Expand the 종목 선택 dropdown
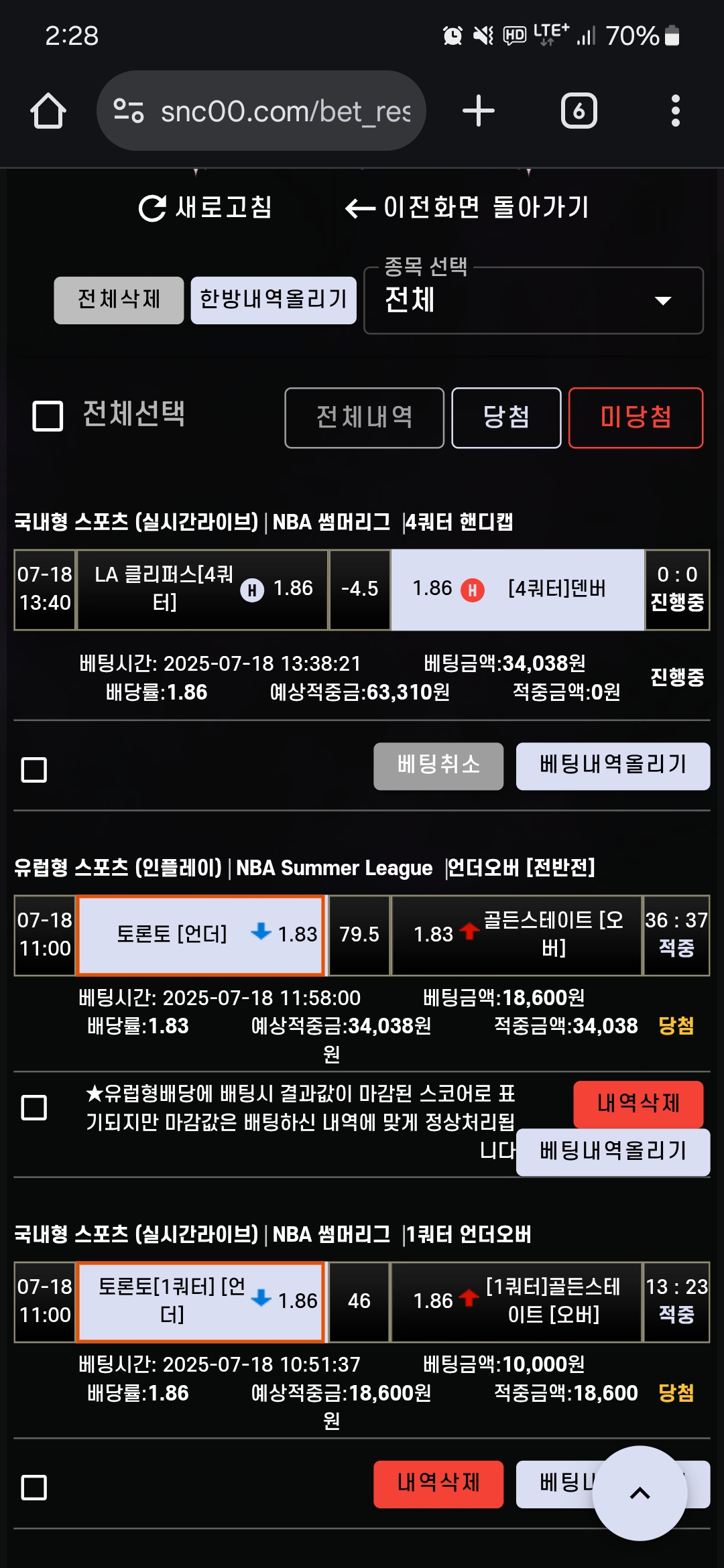 533,301
